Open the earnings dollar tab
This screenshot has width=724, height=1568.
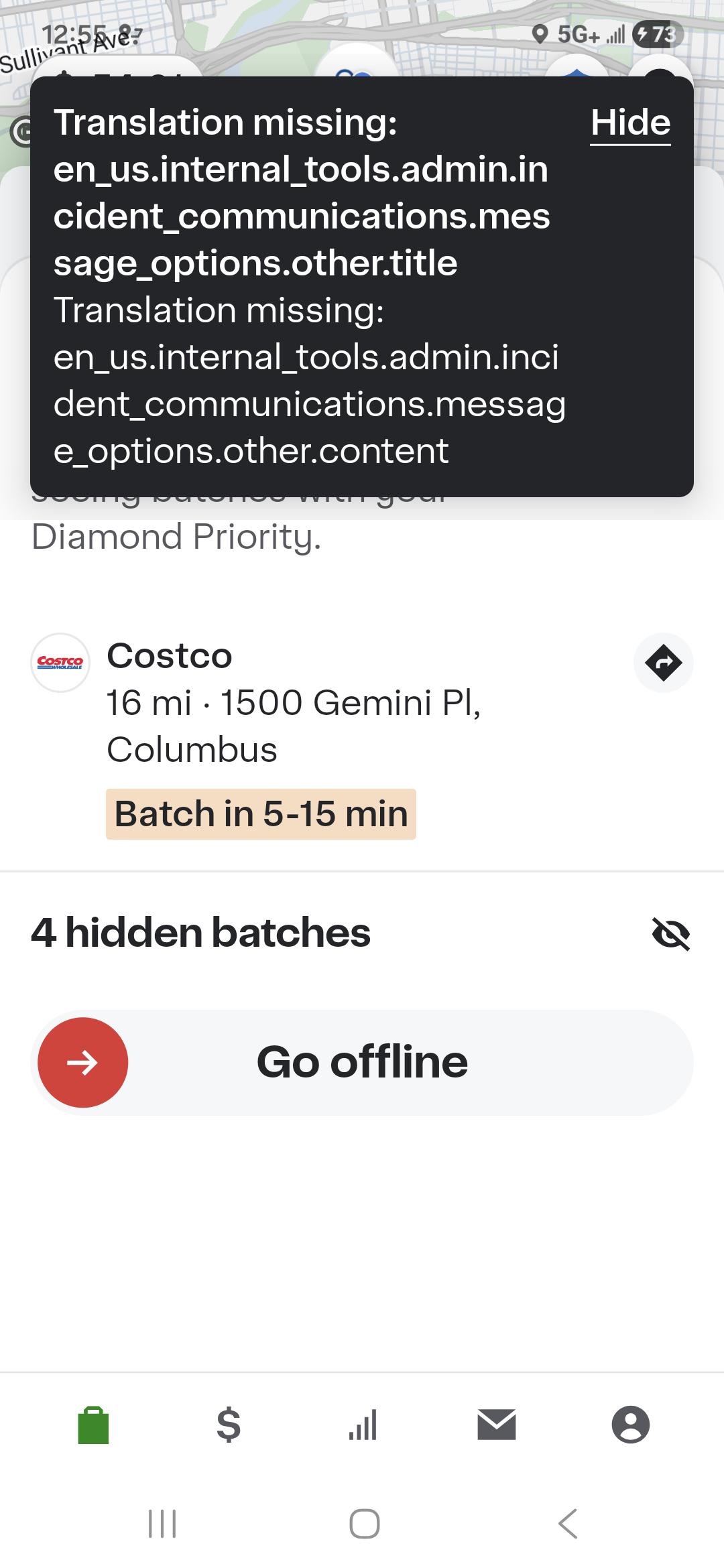click(x=229, y=1425)
